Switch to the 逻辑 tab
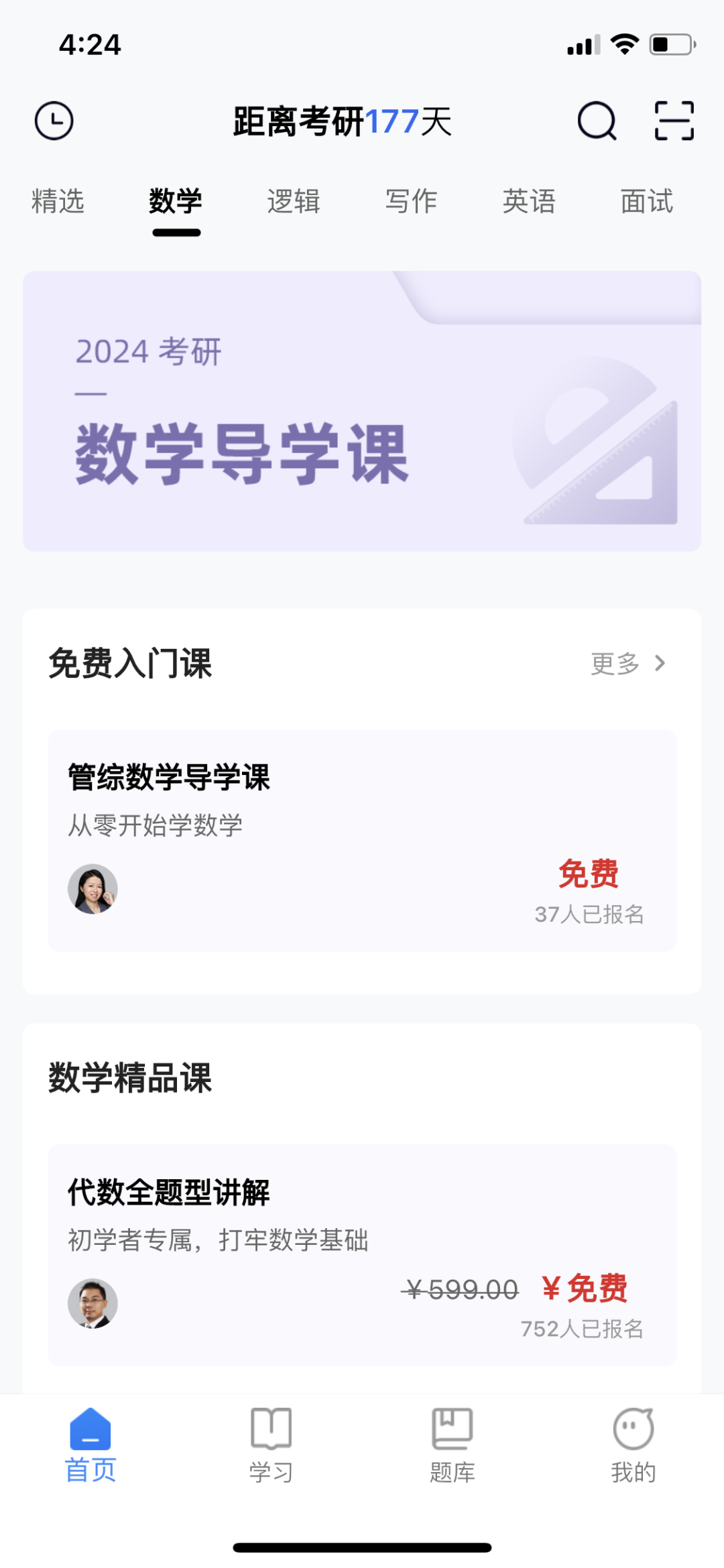724x1568 pixels. tap(294, 202)
